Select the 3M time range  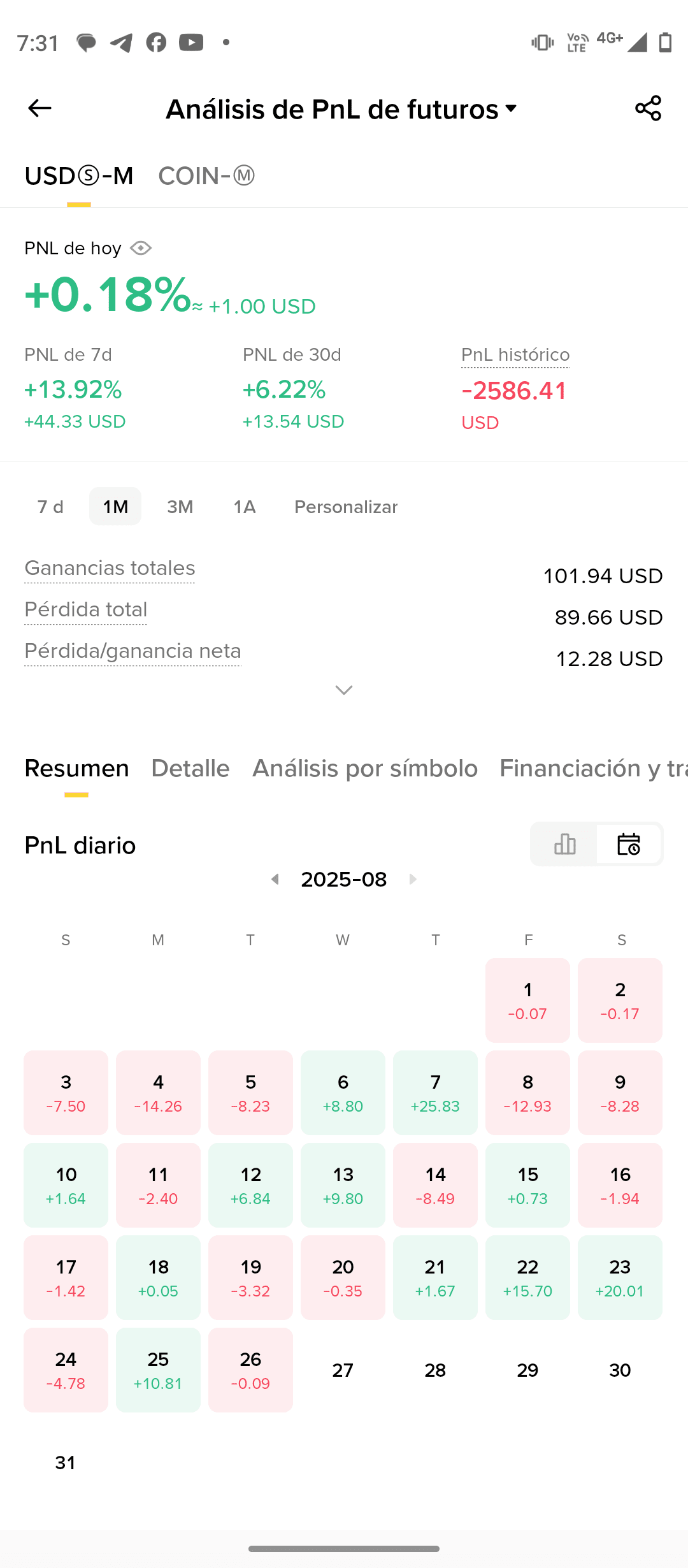pos(180,507)
